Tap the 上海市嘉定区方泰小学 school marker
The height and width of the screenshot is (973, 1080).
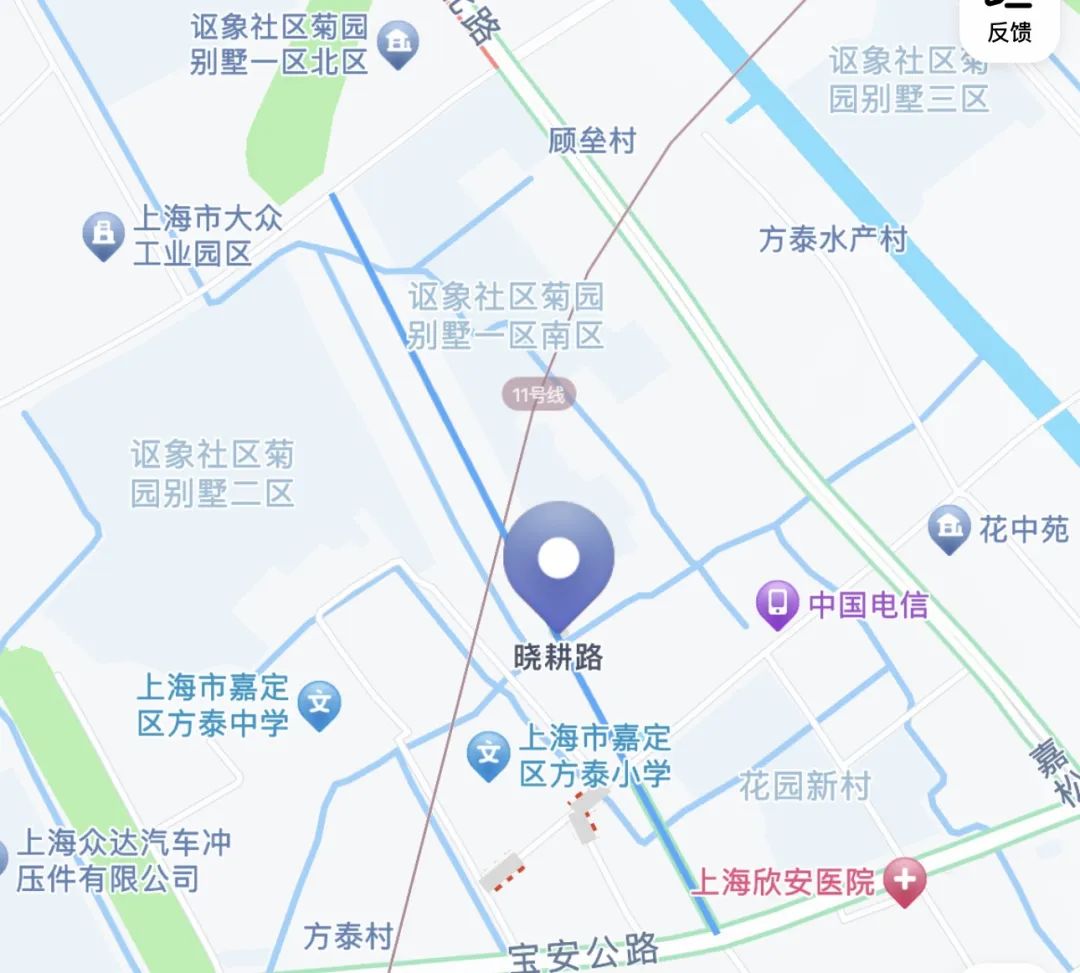click(489, 758)
